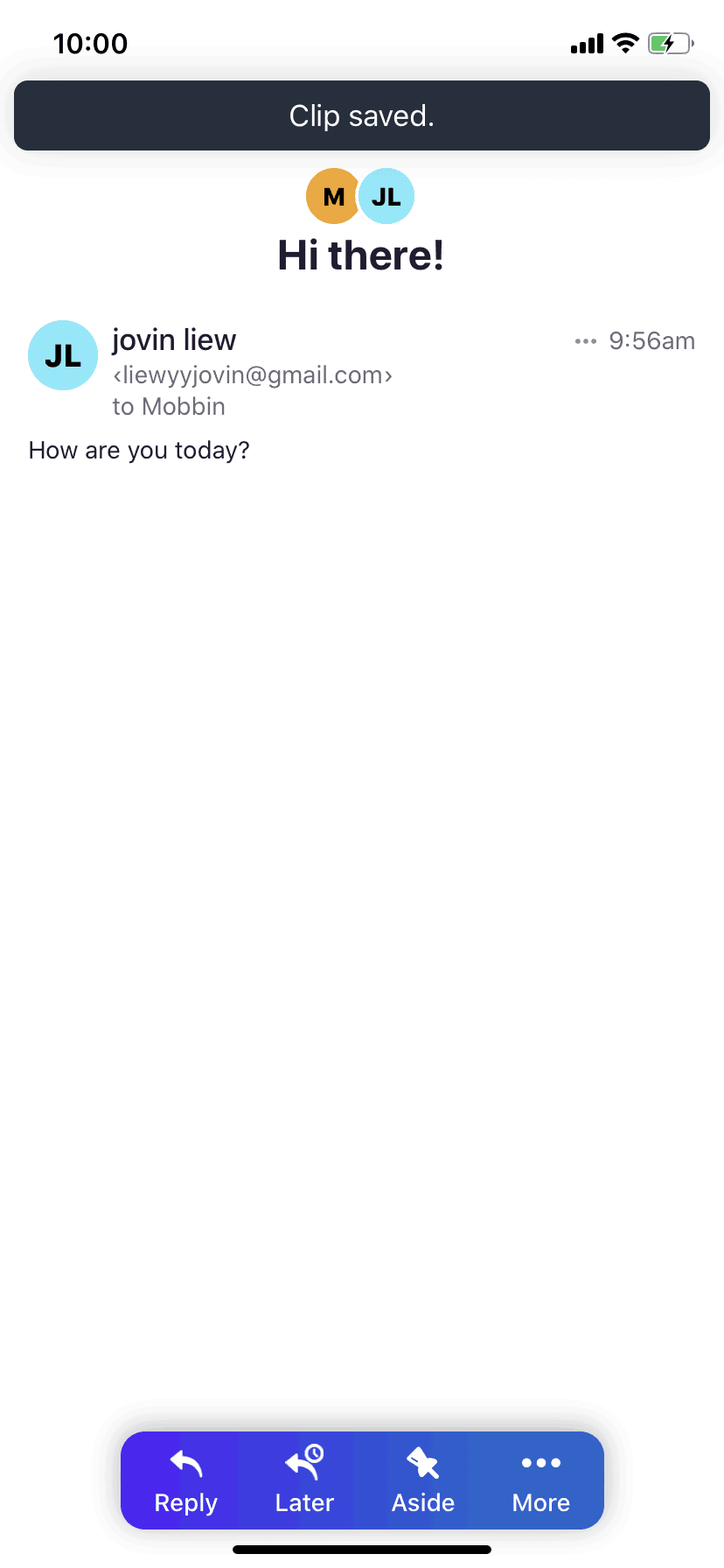Reply later using the Later button

click(x=304, y=1480)
